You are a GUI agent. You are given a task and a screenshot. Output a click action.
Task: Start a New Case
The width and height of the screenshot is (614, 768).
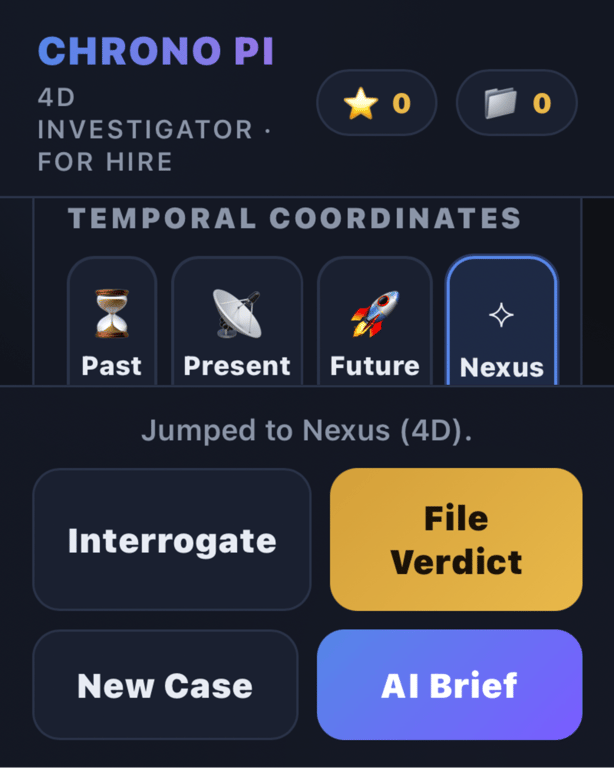[165, 685]
